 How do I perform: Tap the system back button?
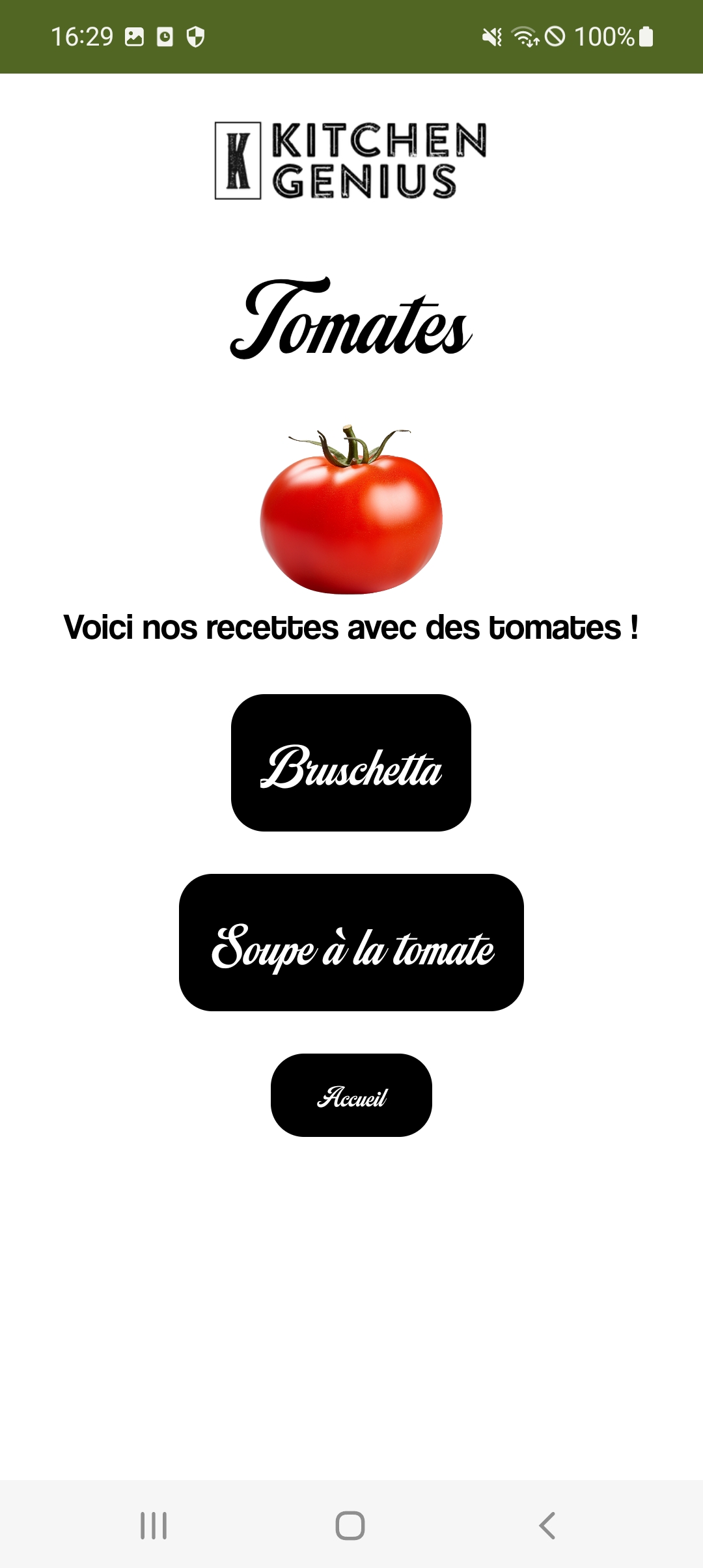[547, 1525]
